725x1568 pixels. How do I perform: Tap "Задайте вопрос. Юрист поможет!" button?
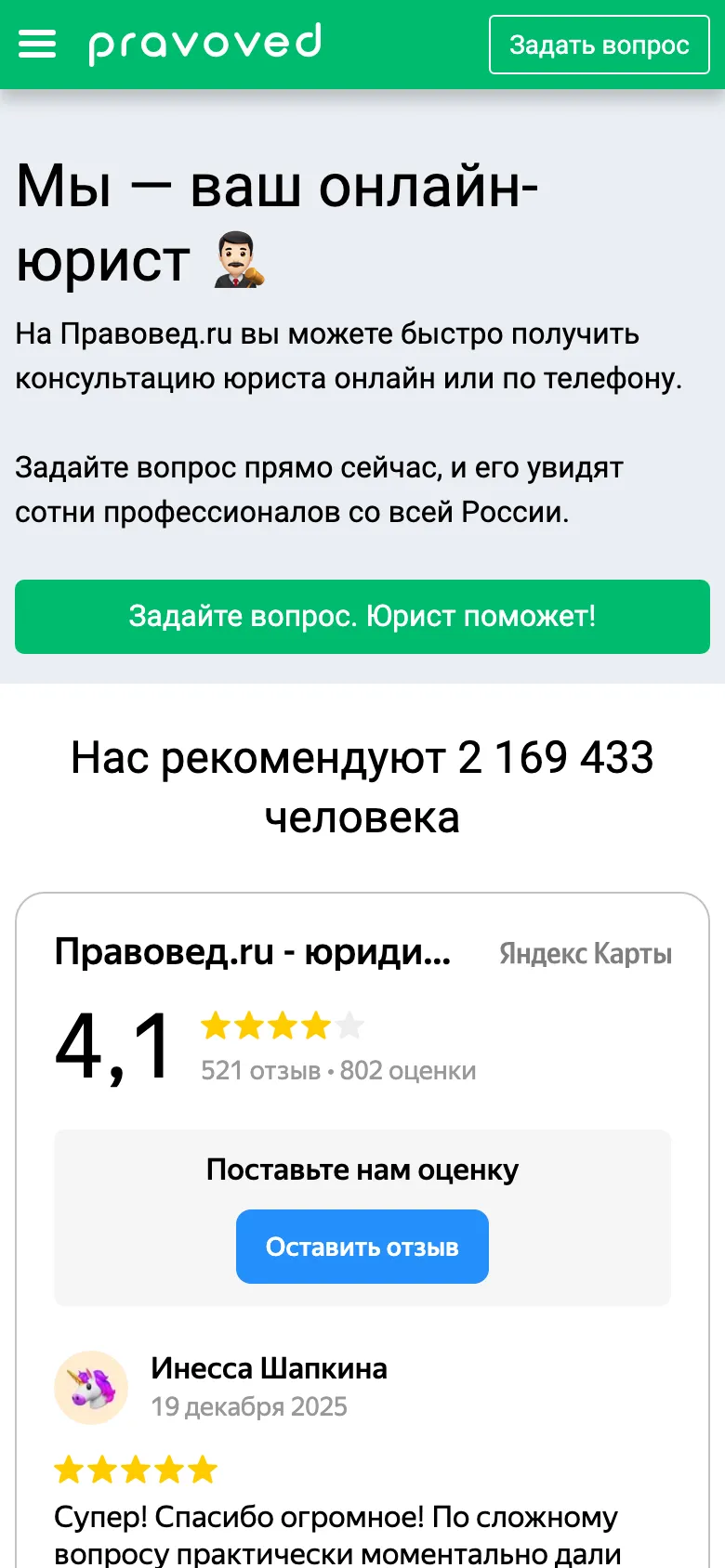click(x=362, y=617)
